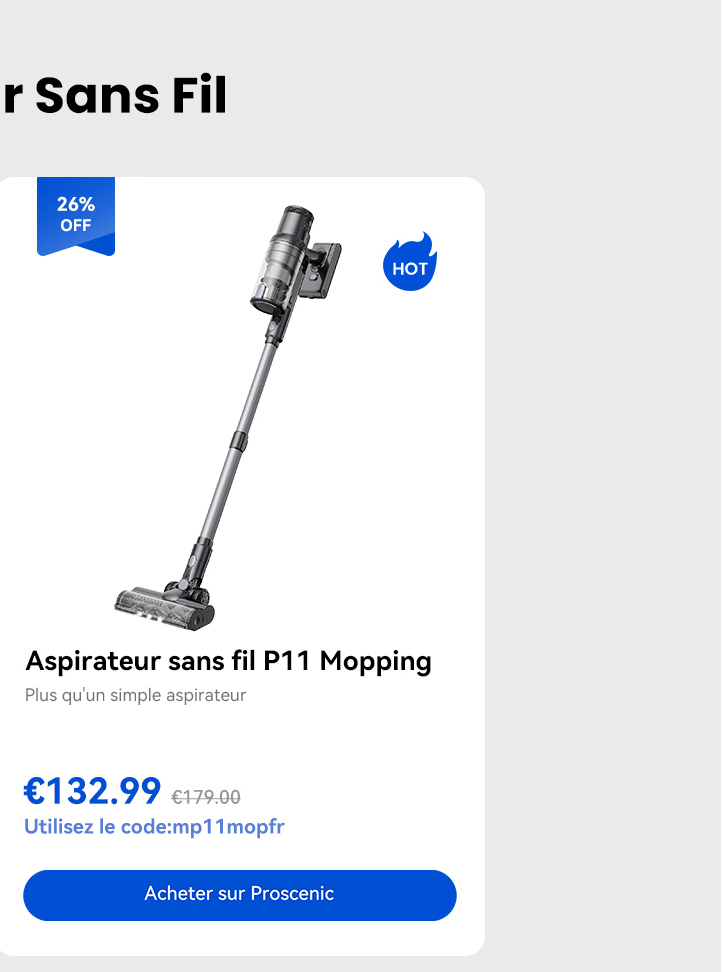
Task: Tap the Acheter sur Proscenic button
Action: (x=240, y=894)
